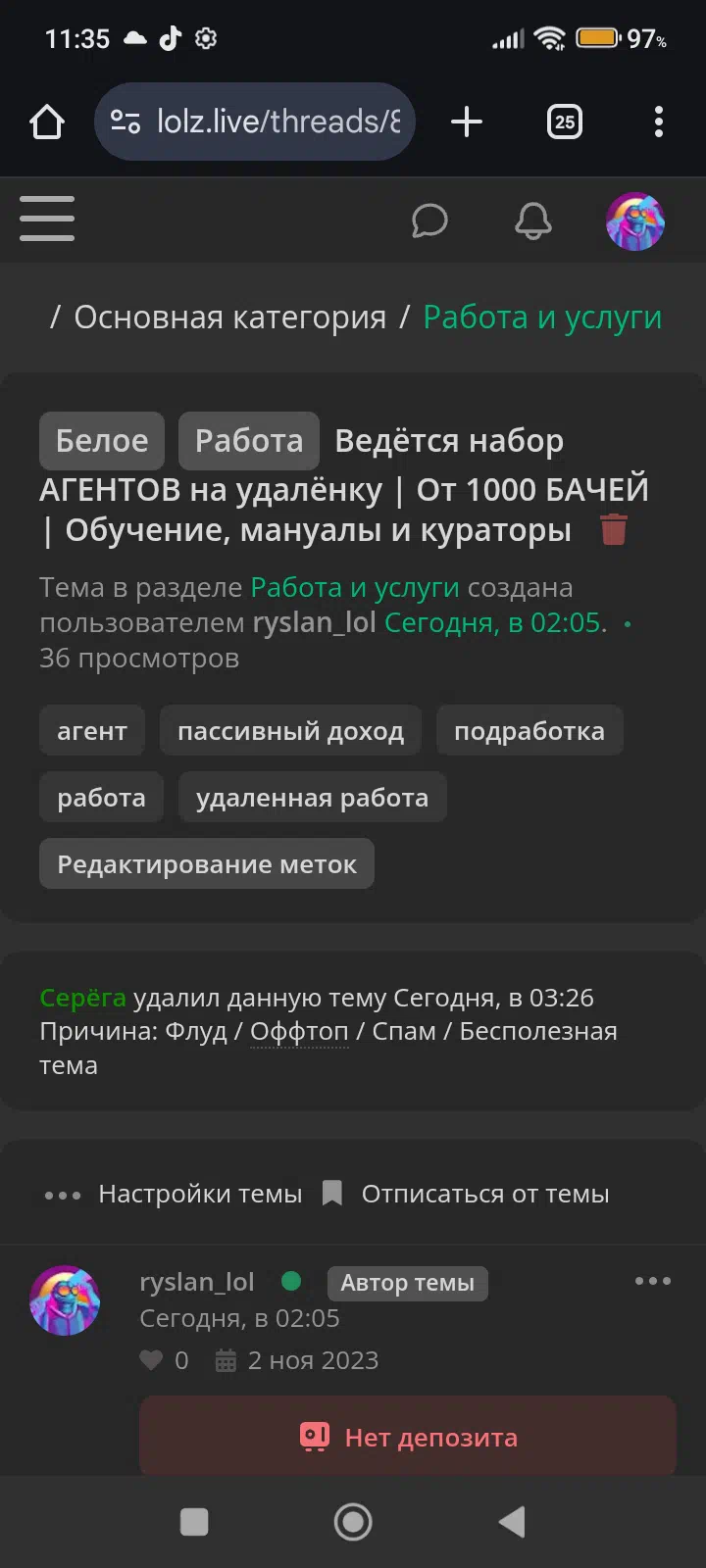Open the notifications bell
This screenshot has height=1568, width=706.
(532, 221)
